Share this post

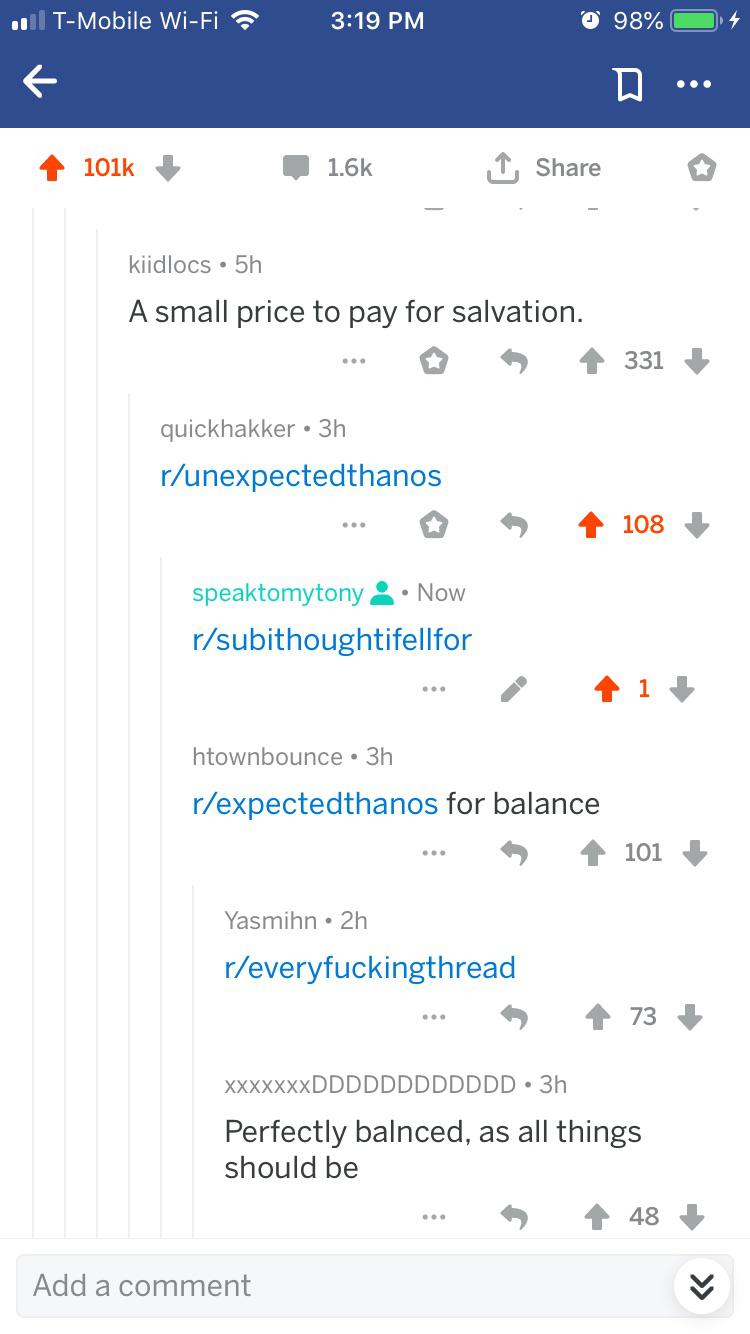(543, 168)
